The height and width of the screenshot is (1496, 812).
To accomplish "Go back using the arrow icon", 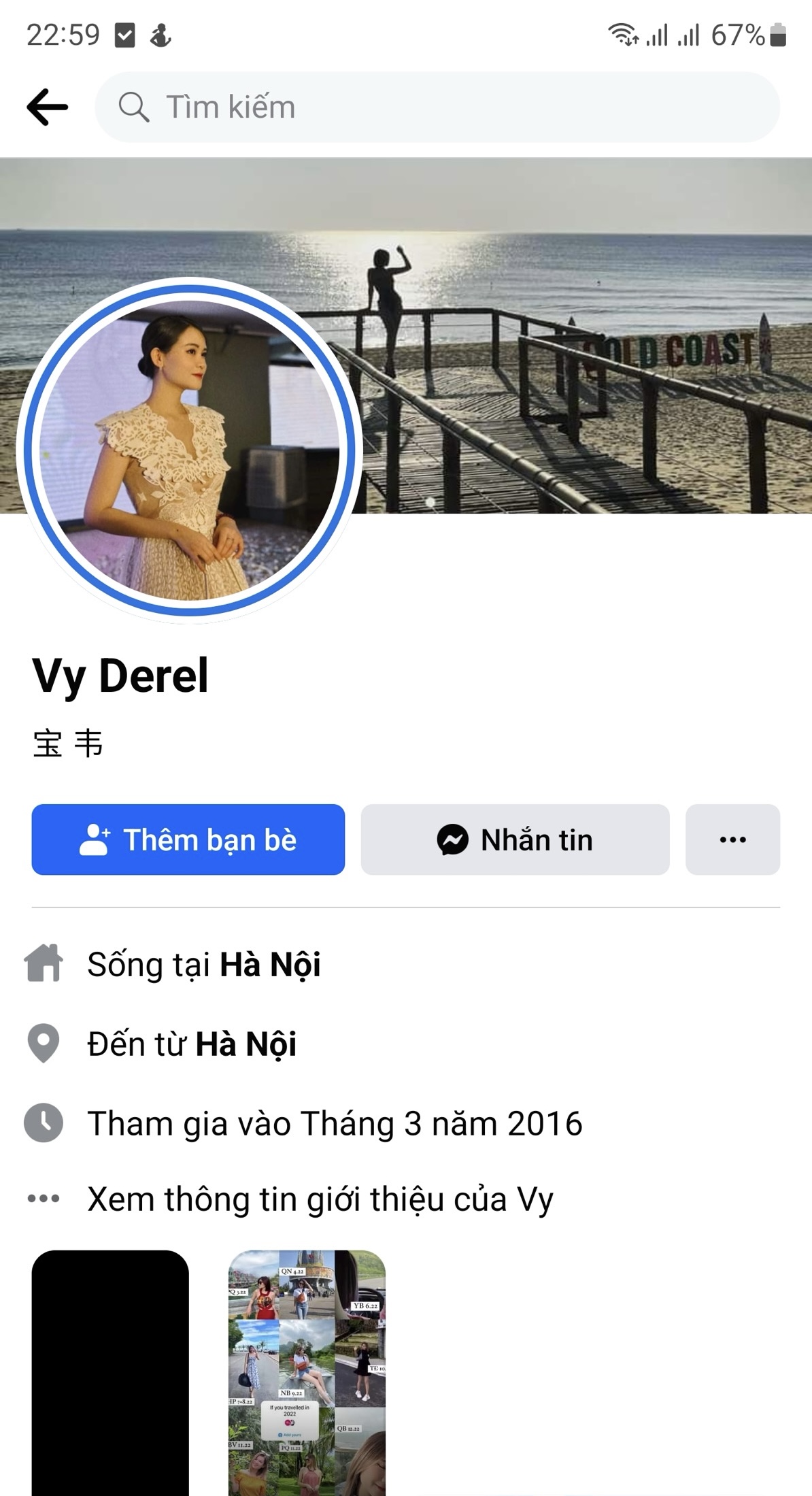I will point(47,107).
